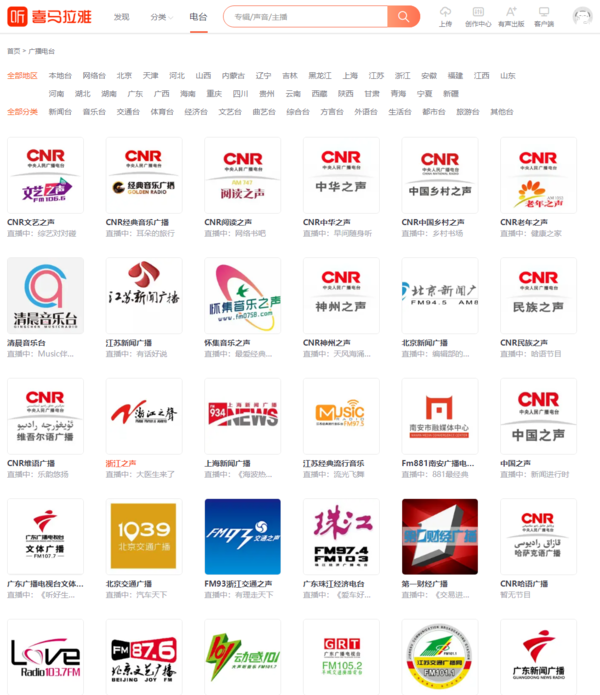Screen dimensions: 600x695
Task: Filter stations by 北京 region
Action: click(124, 75)
